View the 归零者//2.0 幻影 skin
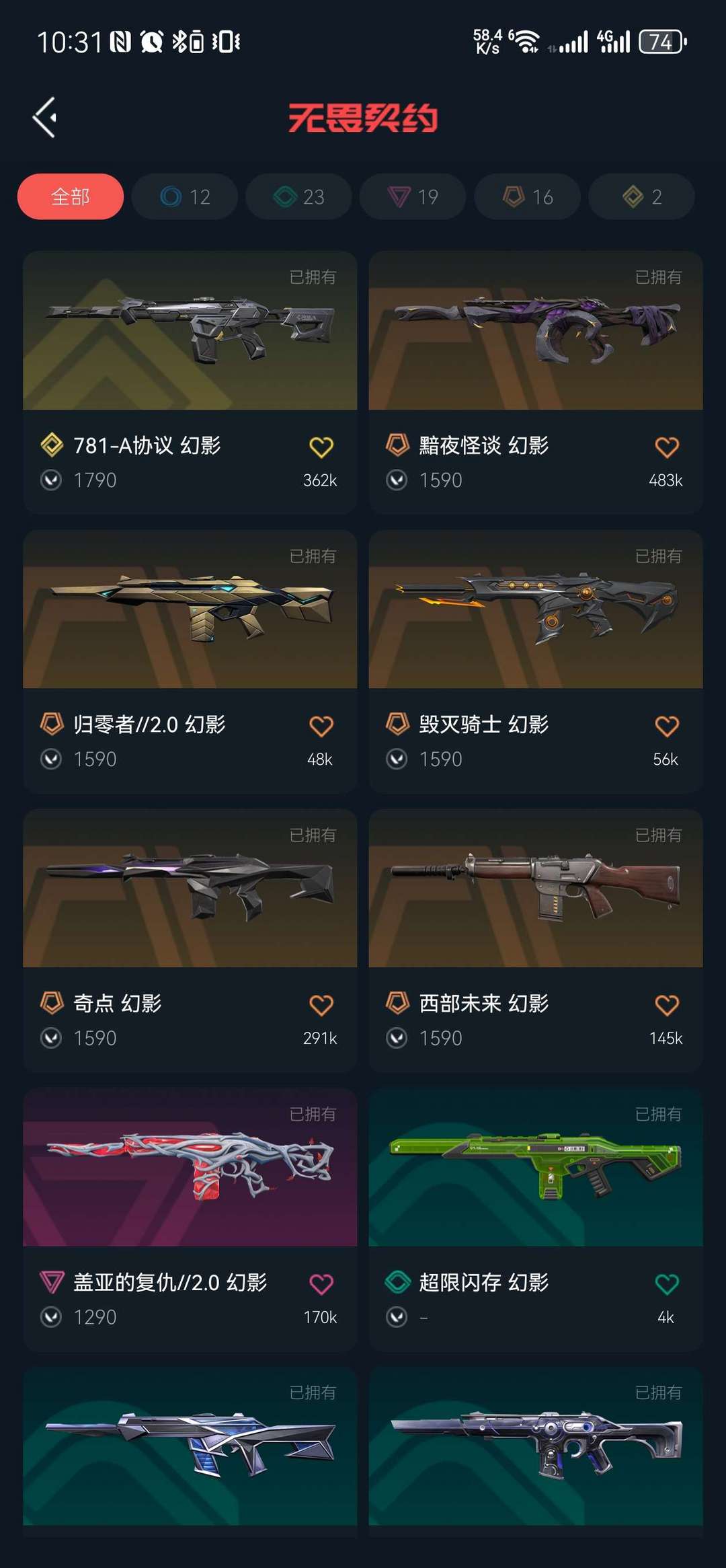726x1568 pixels. 190,662
